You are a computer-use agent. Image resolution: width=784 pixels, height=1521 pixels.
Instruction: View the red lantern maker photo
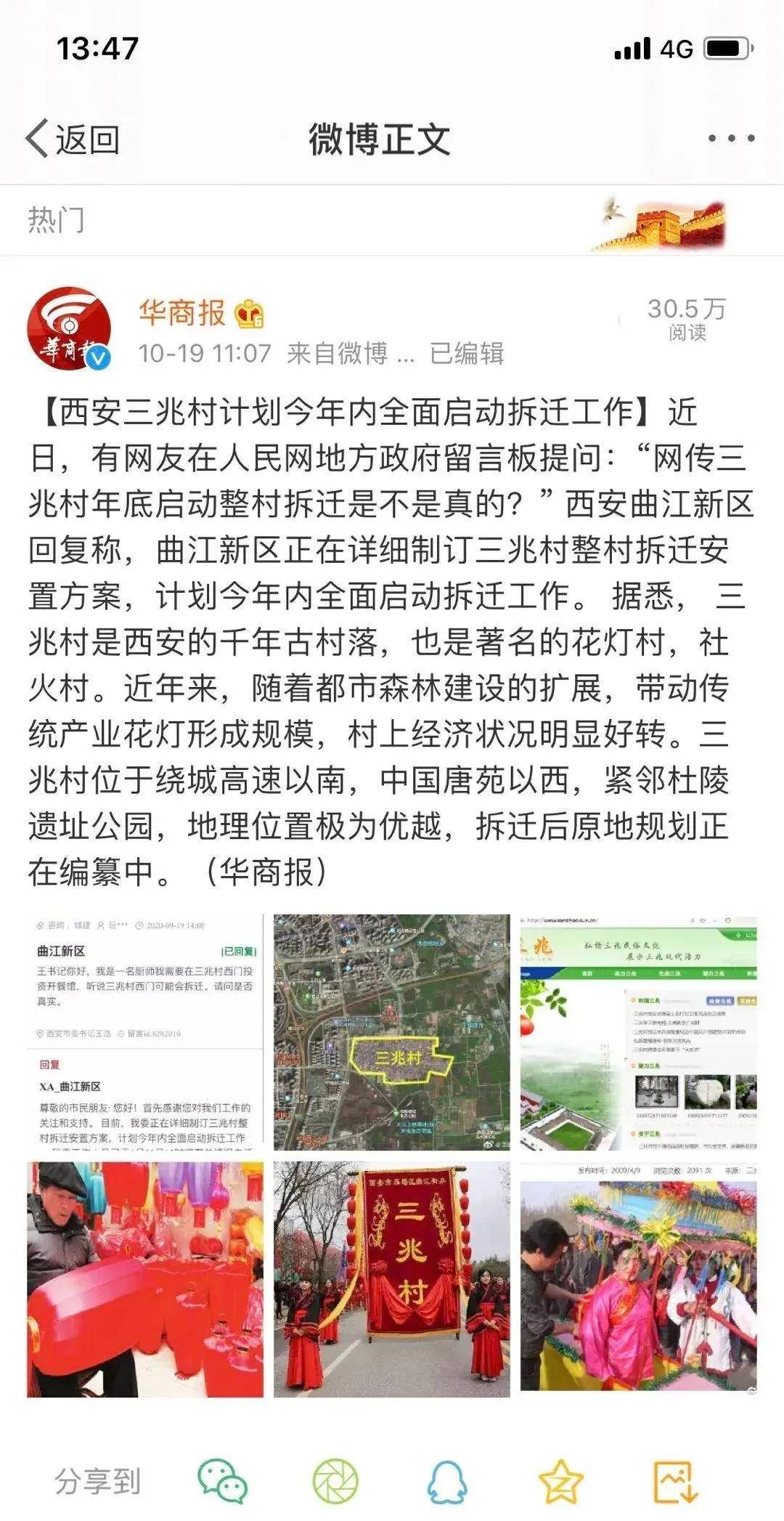(x=145, y=1279)
